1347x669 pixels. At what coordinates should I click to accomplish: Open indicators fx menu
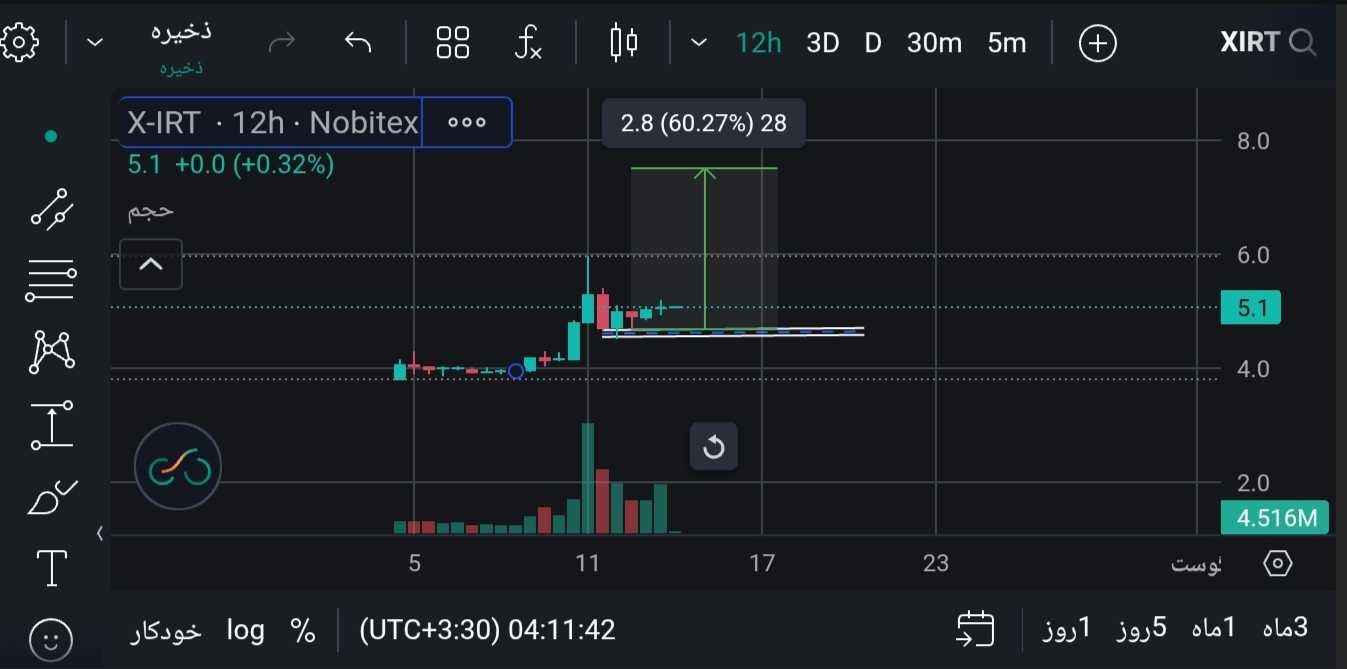coord(528,43)
